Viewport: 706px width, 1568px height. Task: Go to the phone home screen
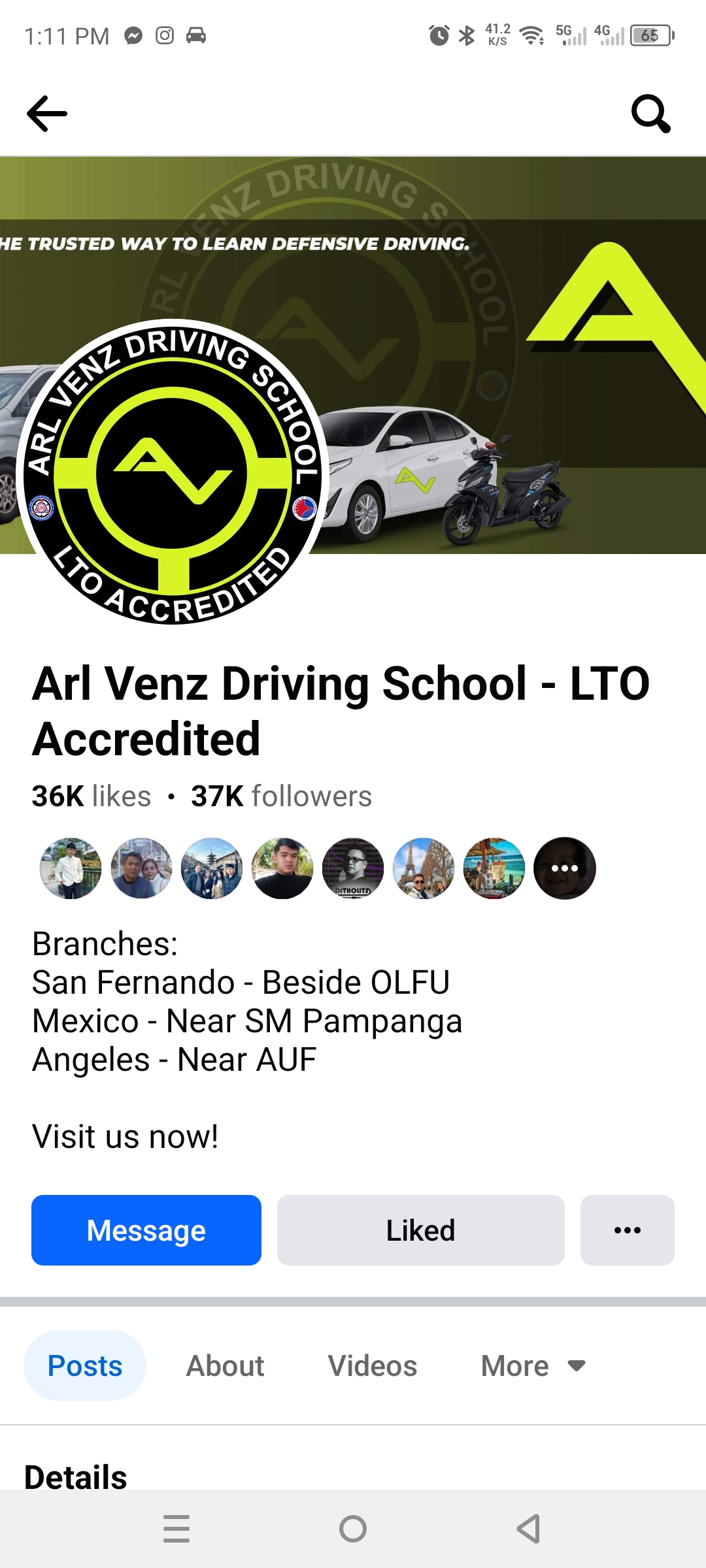(x=353, y=1529)
